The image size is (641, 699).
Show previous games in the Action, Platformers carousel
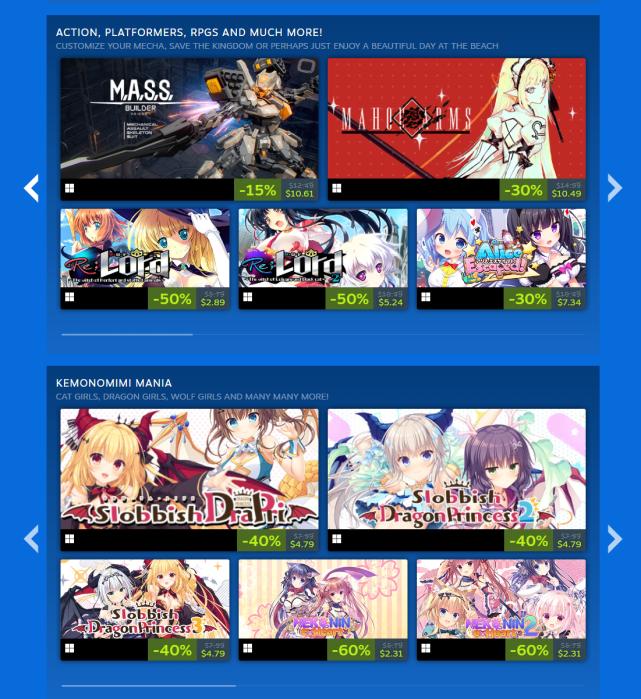click(x=31, y=188)
